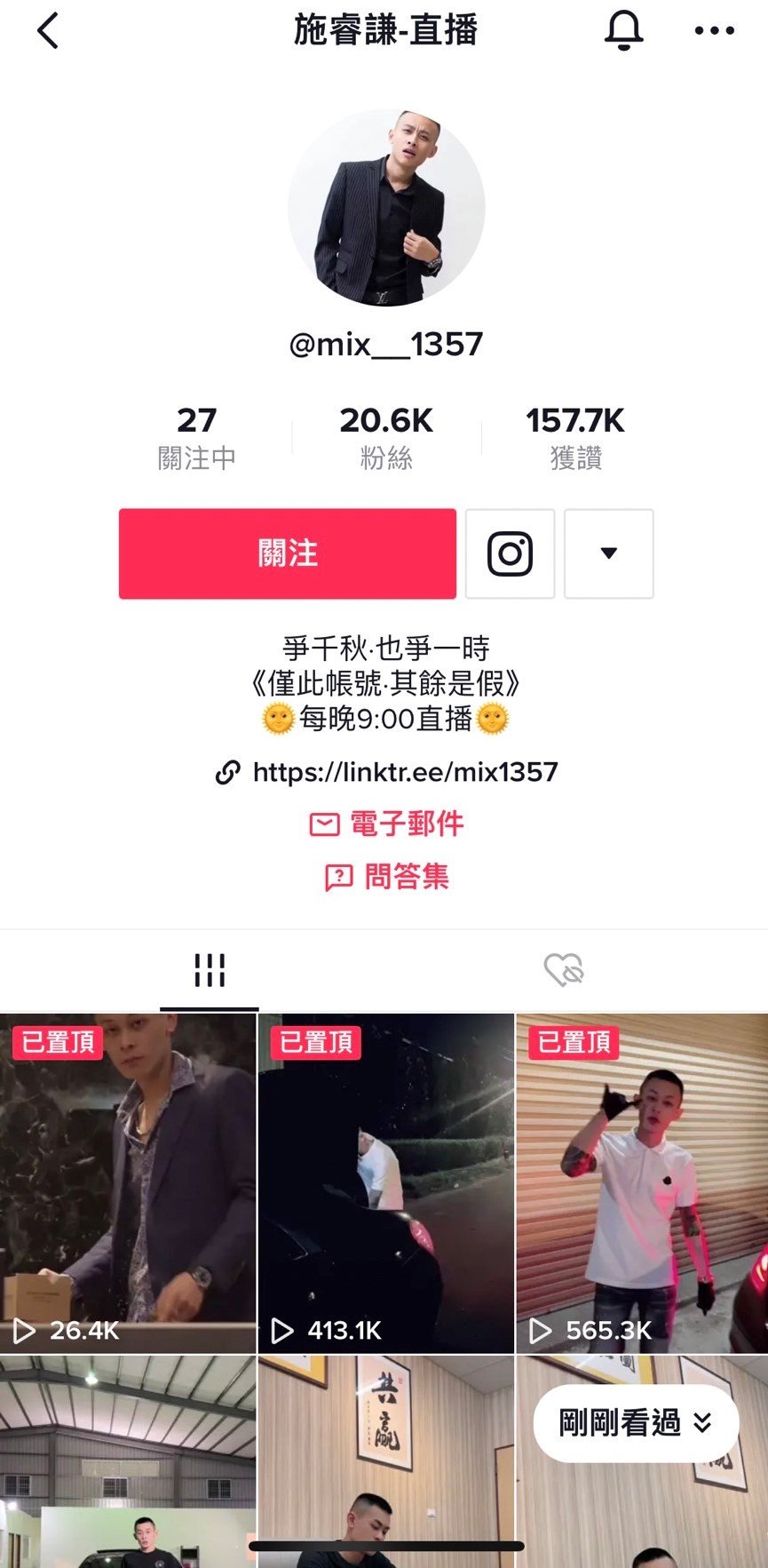Open the 問答集 Q&A section
This screenshot has width=768, height=1568.
[387, 878]
